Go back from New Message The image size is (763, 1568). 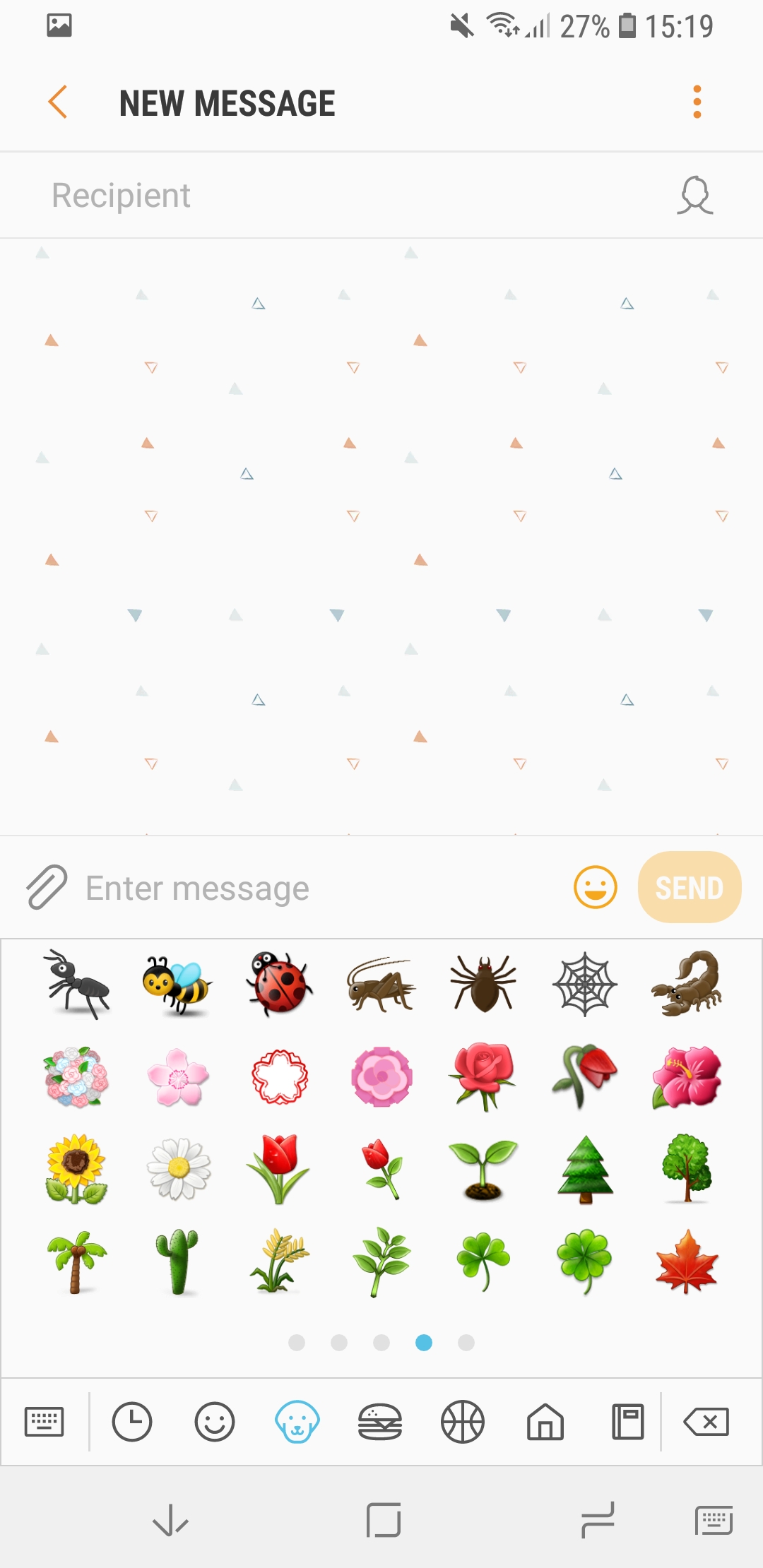(58, 102)
